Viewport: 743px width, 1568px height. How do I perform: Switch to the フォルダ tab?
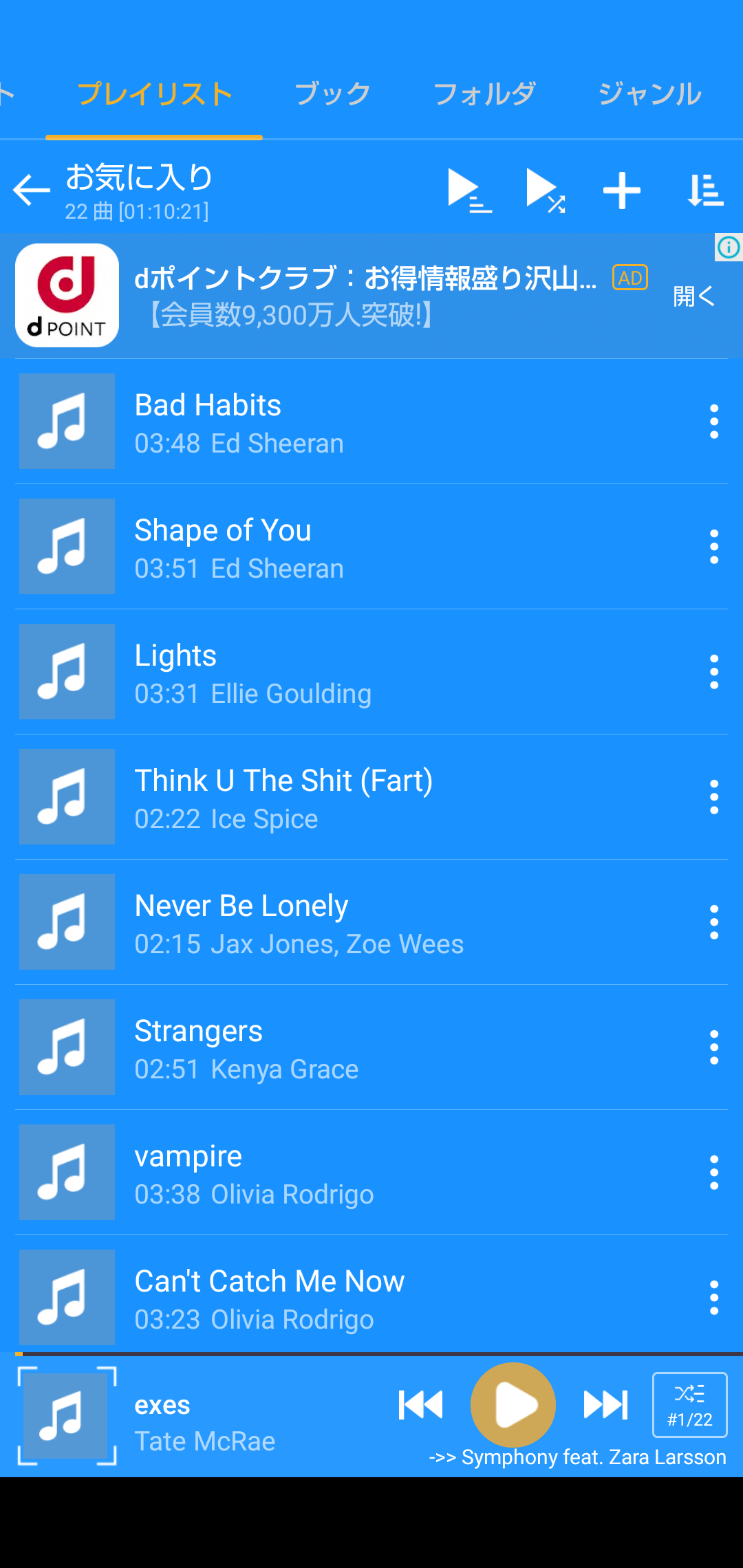(484, 94)
